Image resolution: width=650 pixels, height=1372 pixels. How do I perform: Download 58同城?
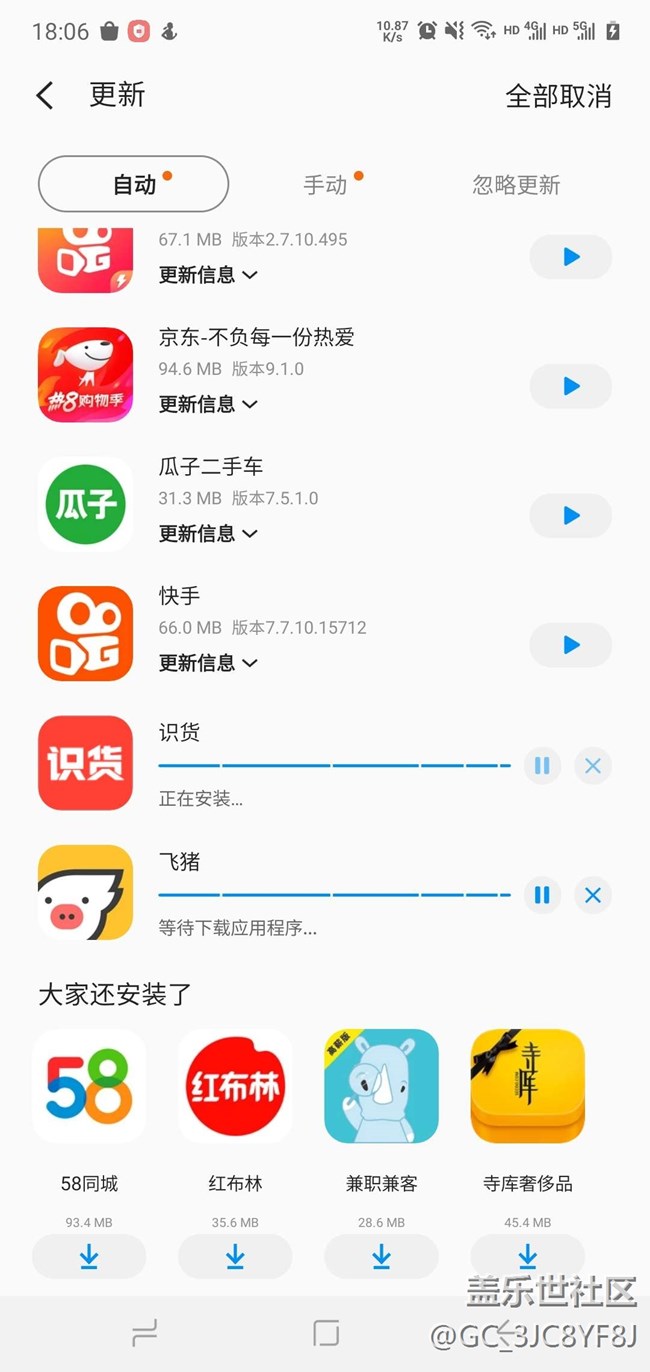point(89,1256)
